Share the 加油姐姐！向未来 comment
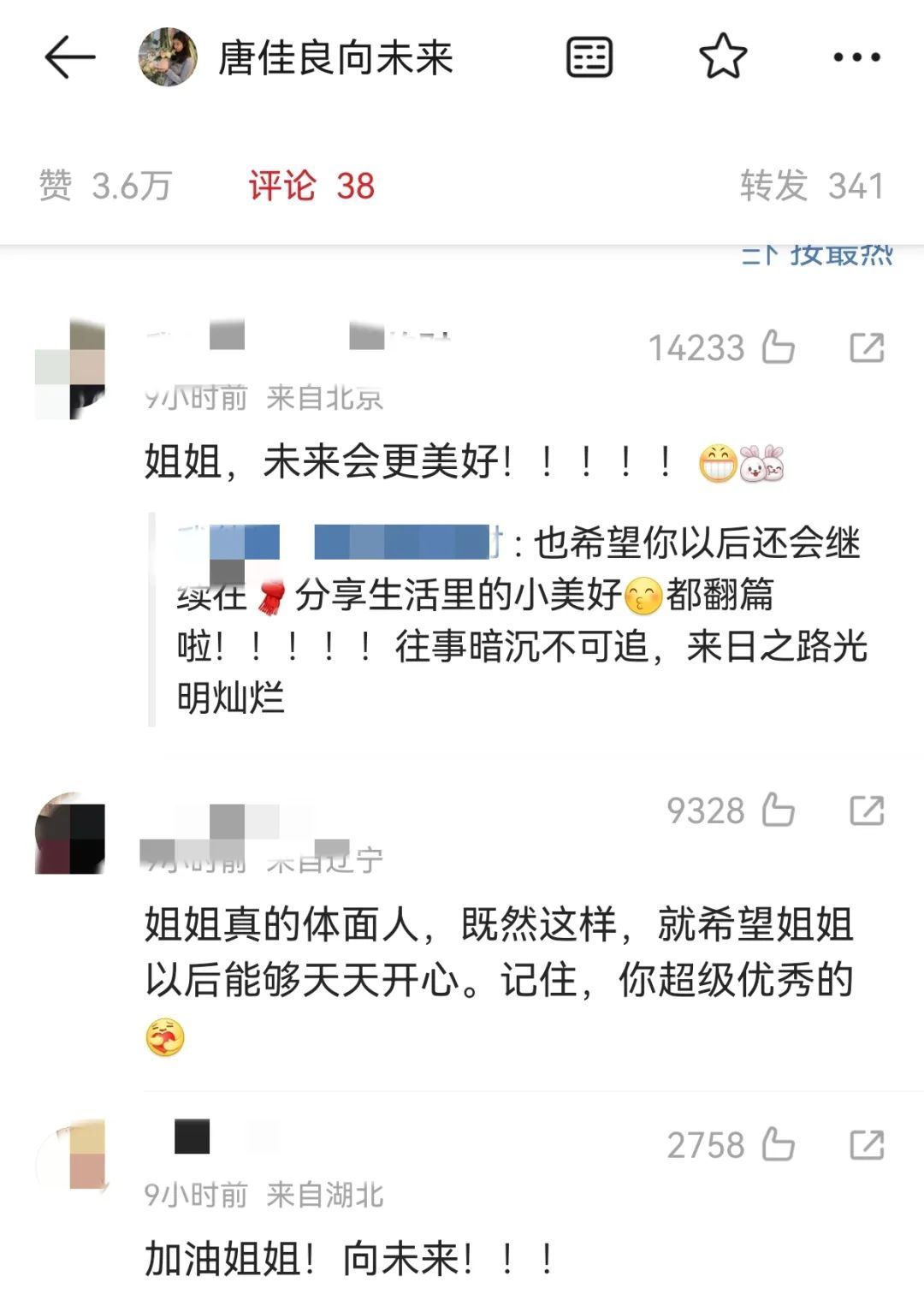Viewport: 924px width, 1312px height. coord(866,1144)
